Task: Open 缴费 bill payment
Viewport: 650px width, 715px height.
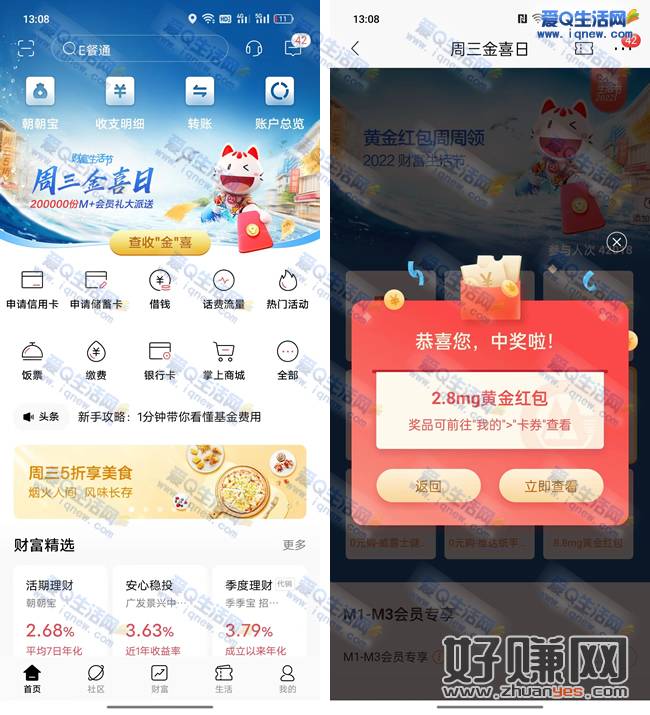Action: tap(96, 360)
